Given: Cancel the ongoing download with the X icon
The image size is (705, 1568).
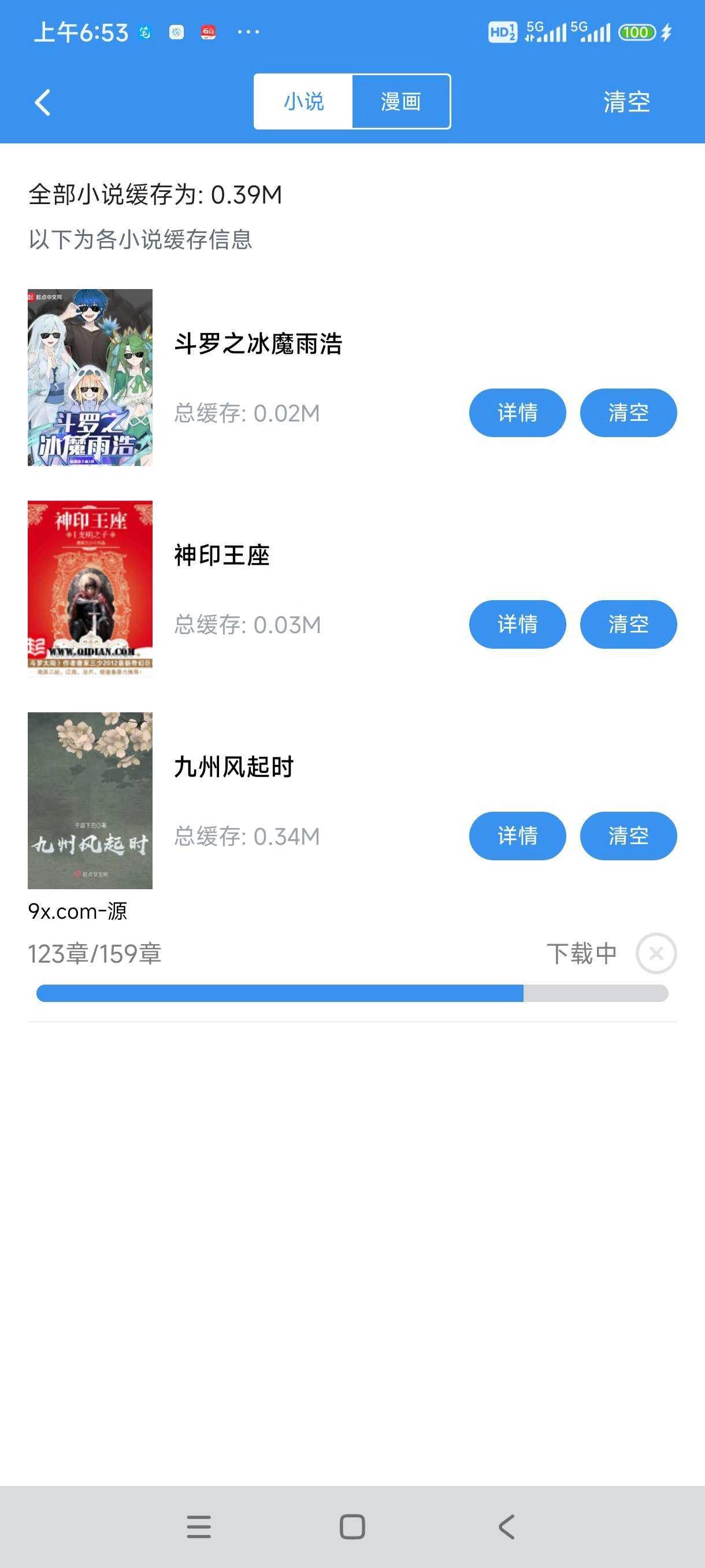Looking at the screenshot, I should (657, 953).
